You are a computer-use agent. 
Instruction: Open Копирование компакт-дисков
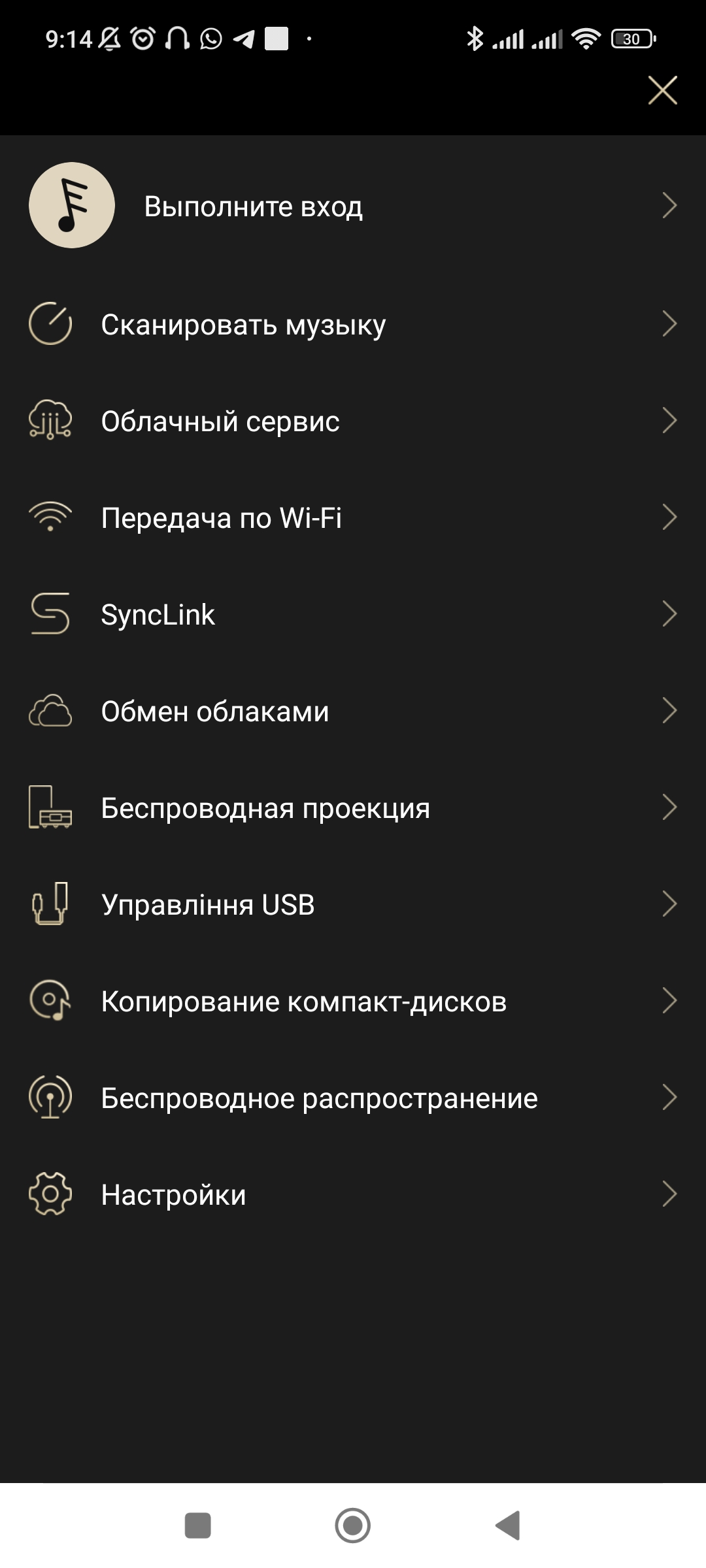pyautogui.click(x=303, y=1001)
